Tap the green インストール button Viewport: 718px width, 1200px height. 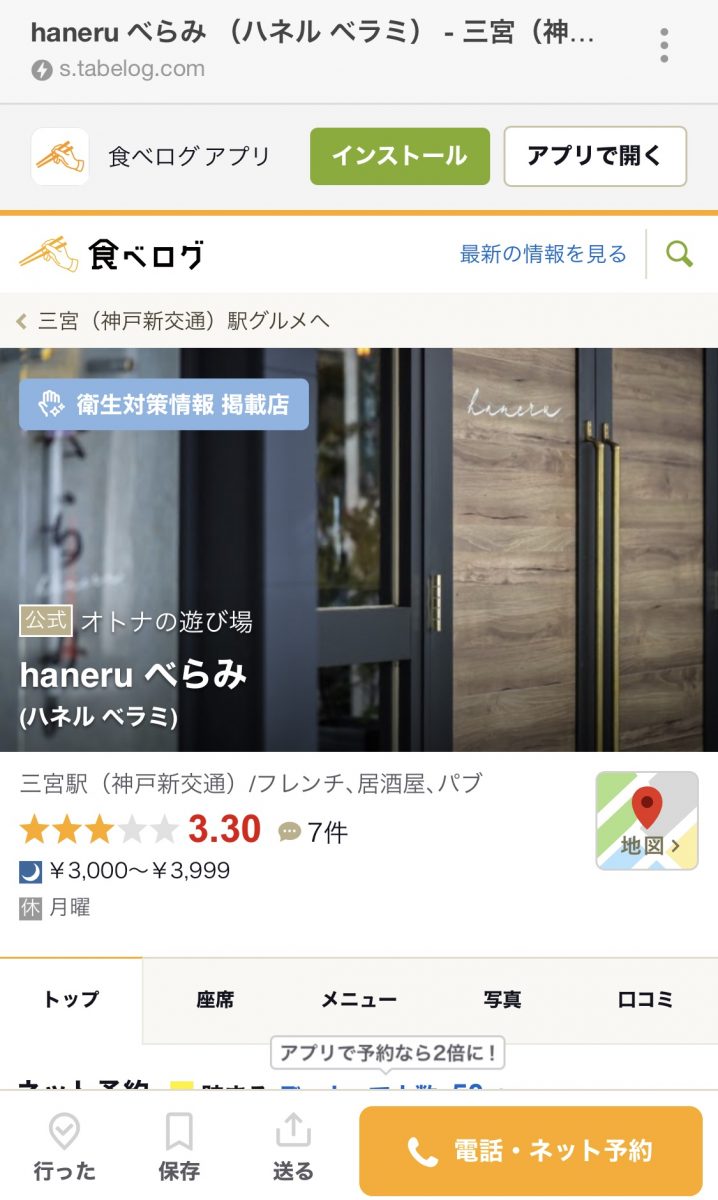[399, 156]
